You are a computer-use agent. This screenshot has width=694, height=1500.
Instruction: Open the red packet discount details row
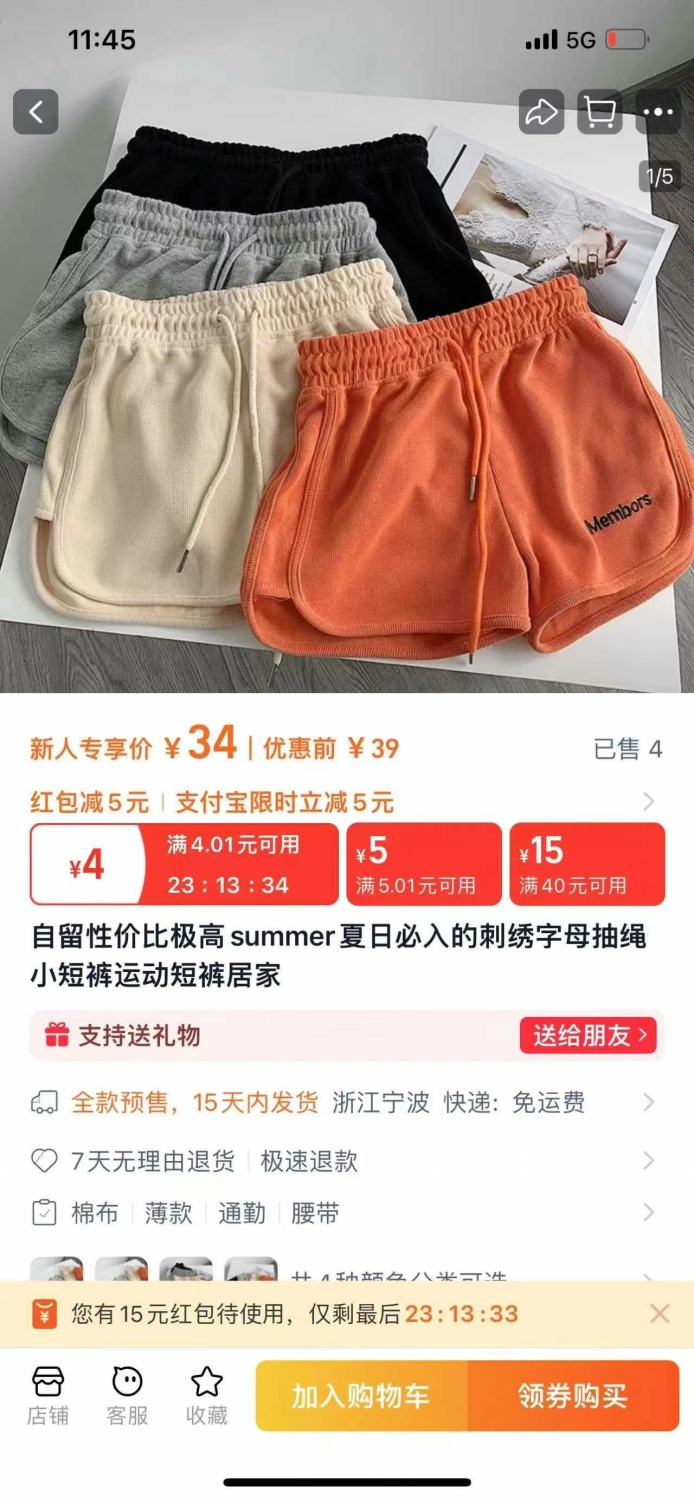pyautogui.click(x=346, y=802)
